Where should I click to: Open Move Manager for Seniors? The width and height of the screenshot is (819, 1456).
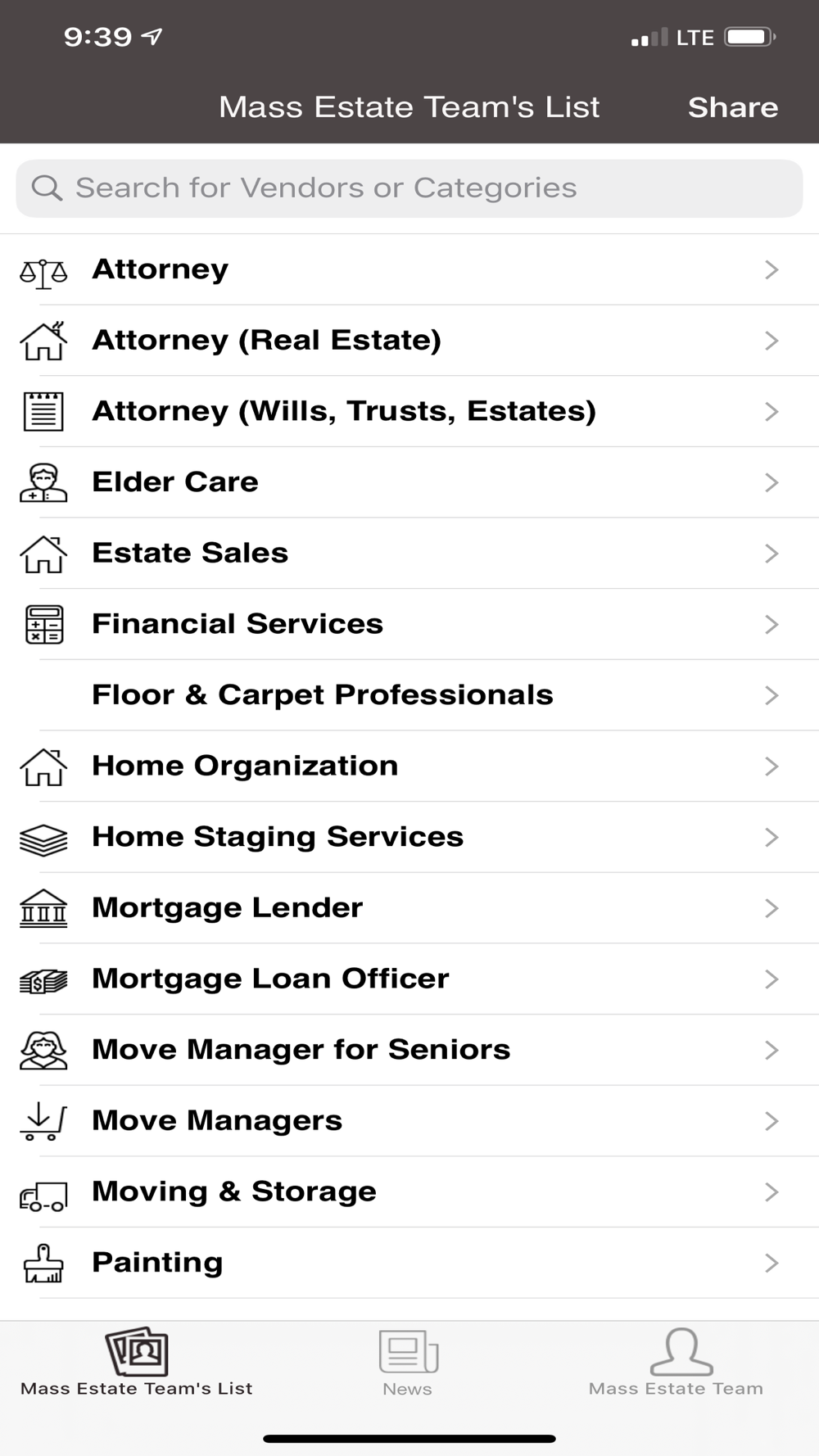pyautogui.click(x=409, y=1050)
